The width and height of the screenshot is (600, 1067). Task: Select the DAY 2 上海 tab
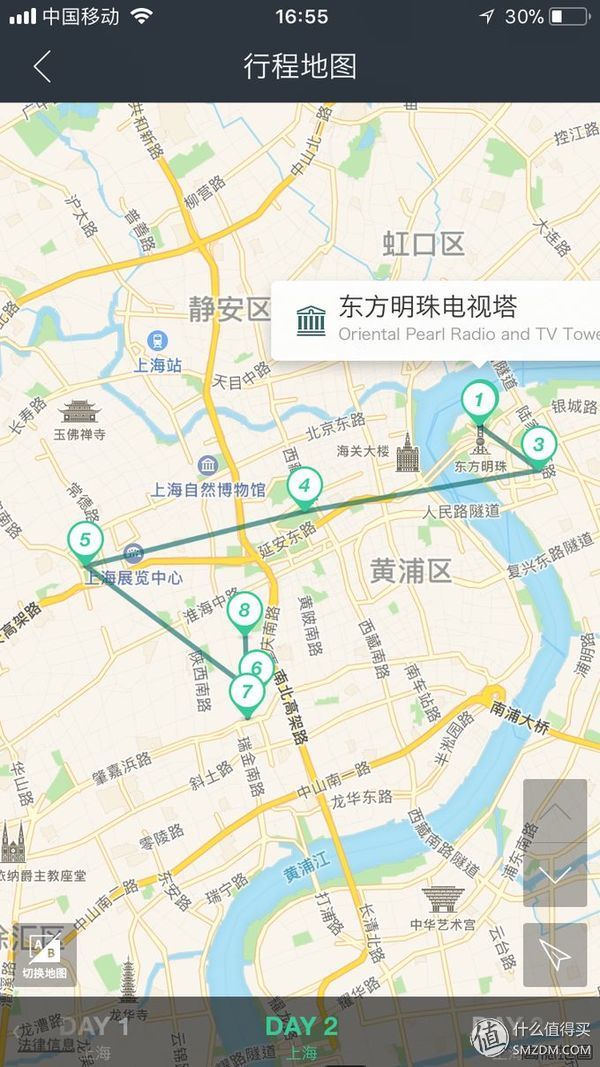301,1033
